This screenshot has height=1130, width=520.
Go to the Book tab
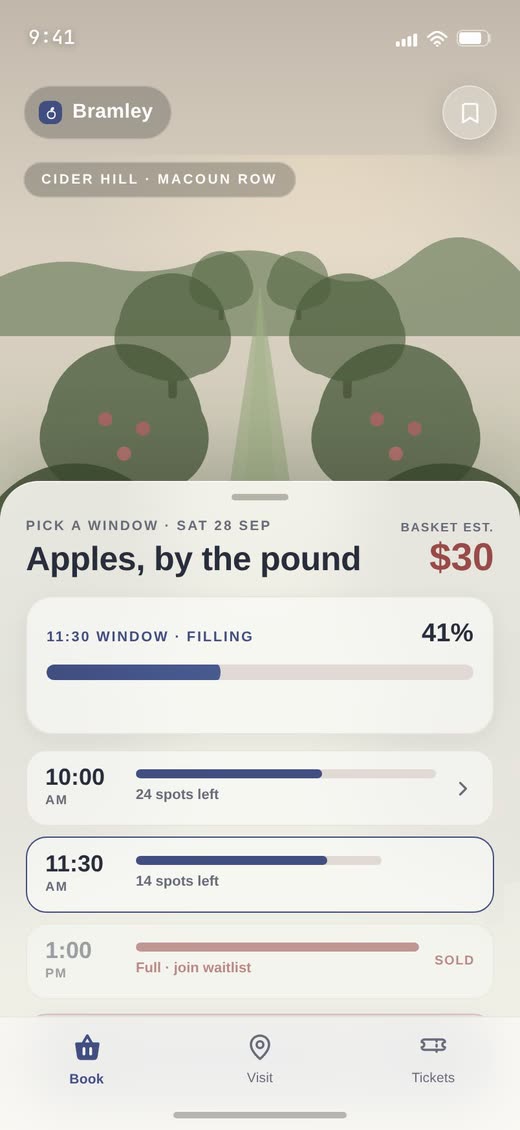tap(87, 1059)
